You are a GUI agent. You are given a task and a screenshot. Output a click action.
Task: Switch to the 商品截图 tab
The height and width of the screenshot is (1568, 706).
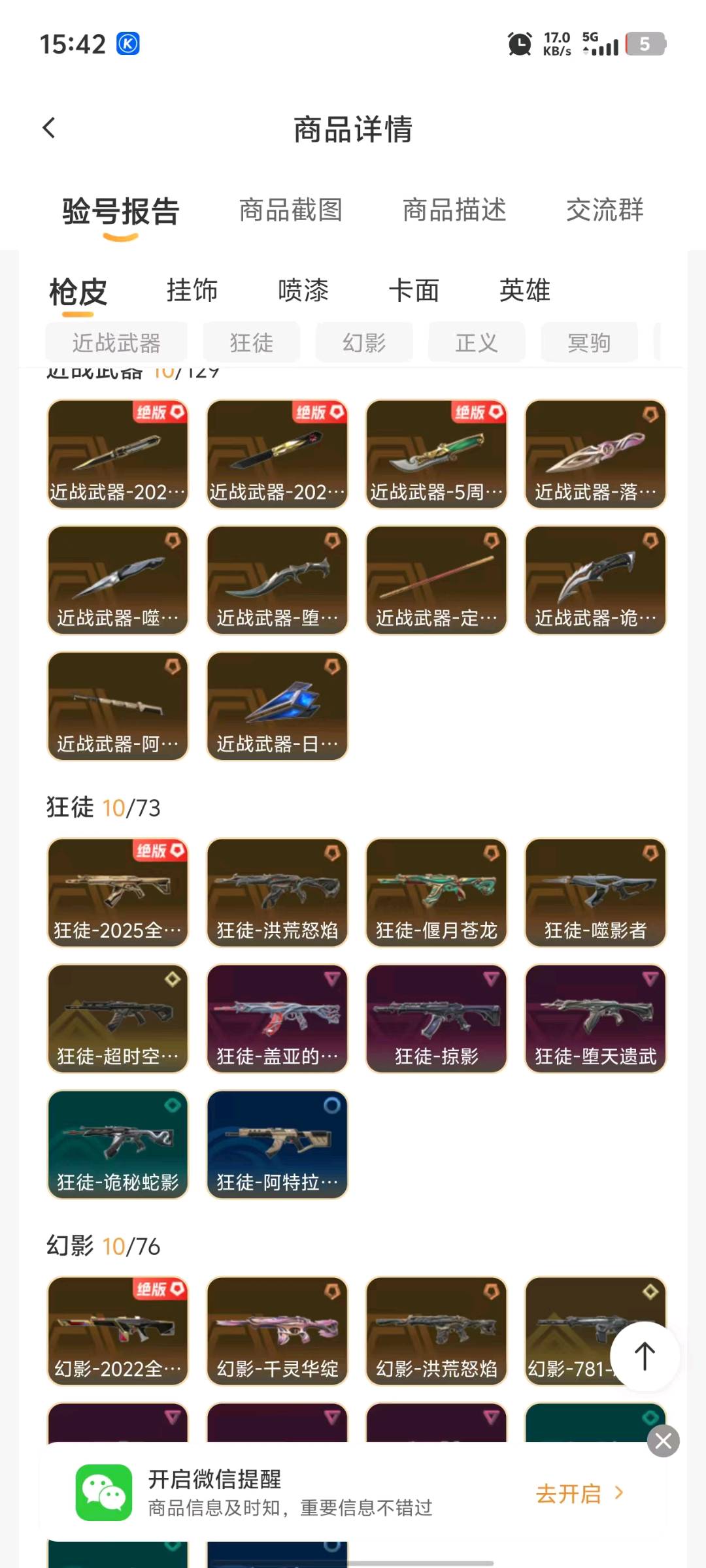[x=291, y=210]
